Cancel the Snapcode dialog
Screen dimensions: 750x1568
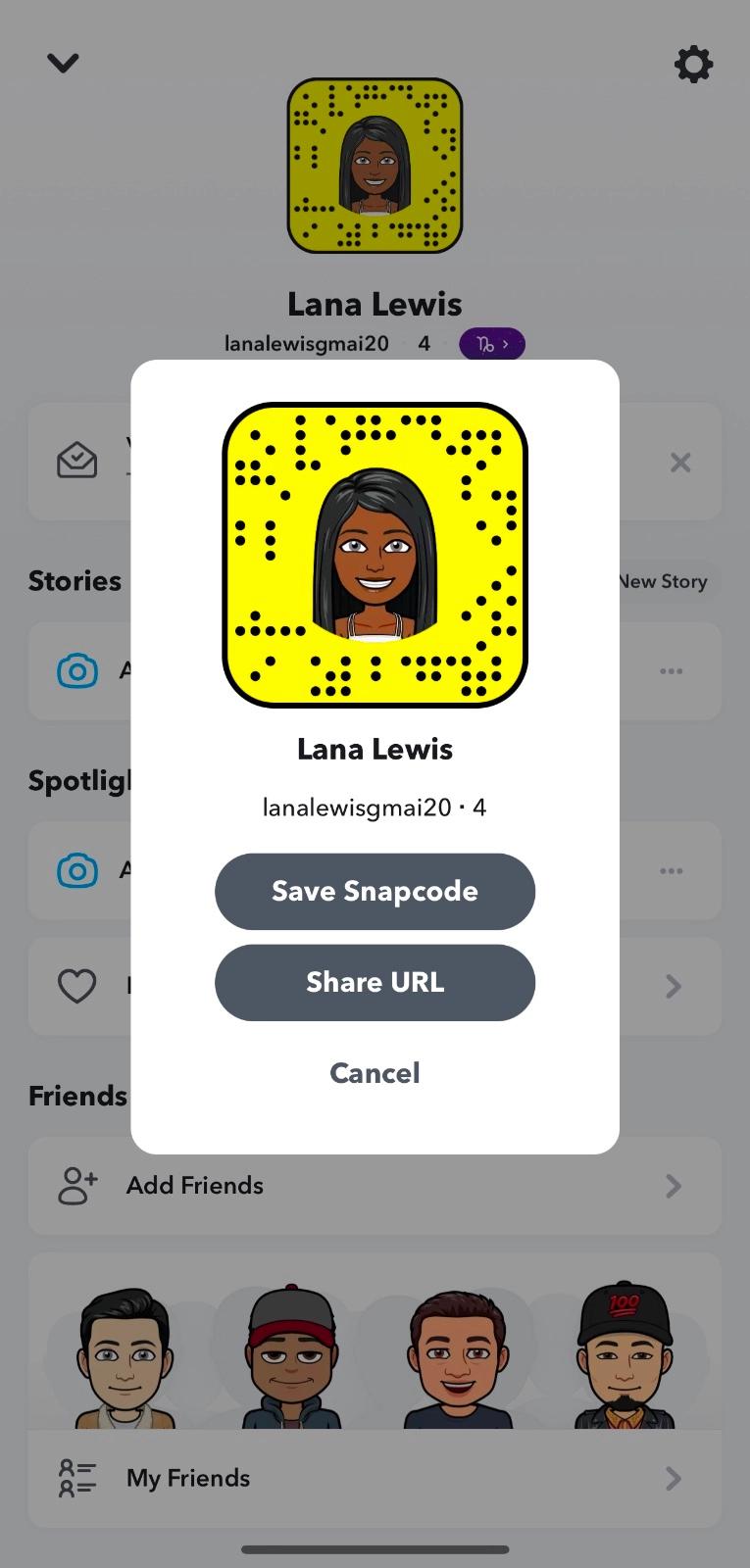375,1073
